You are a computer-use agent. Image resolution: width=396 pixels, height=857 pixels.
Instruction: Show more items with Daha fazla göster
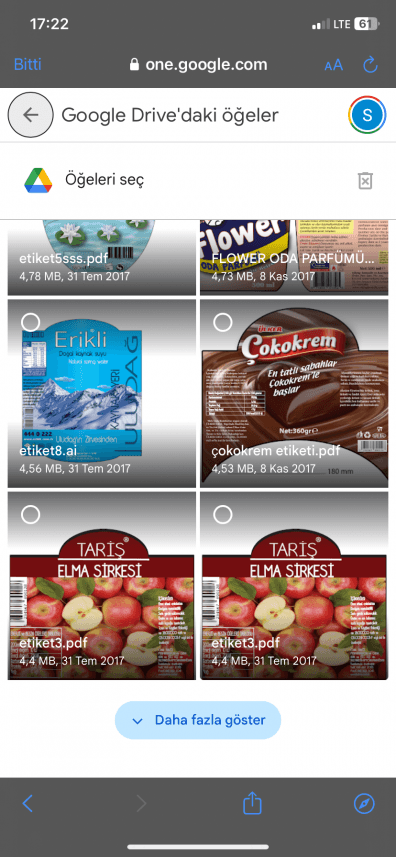click(x=198, y=720)
